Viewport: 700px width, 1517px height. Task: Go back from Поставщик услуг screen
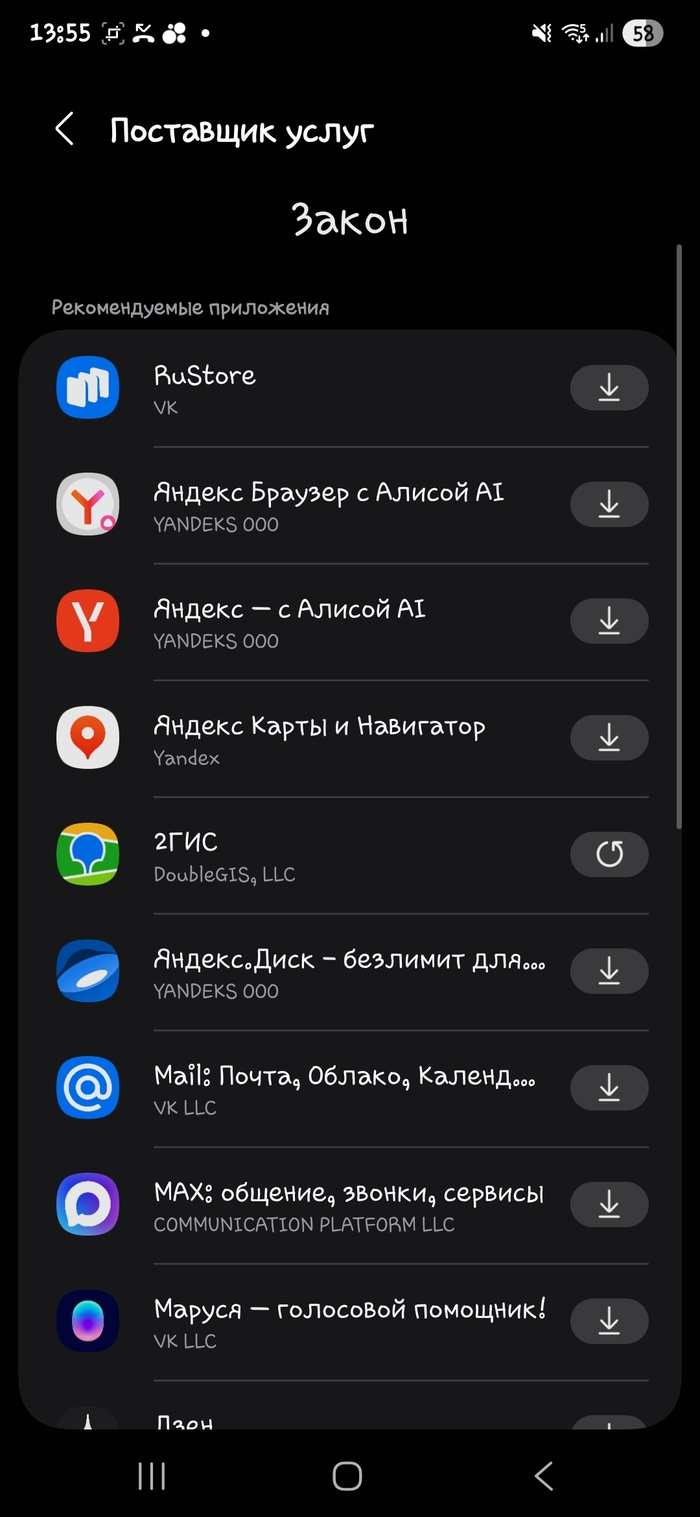[65, 130]
